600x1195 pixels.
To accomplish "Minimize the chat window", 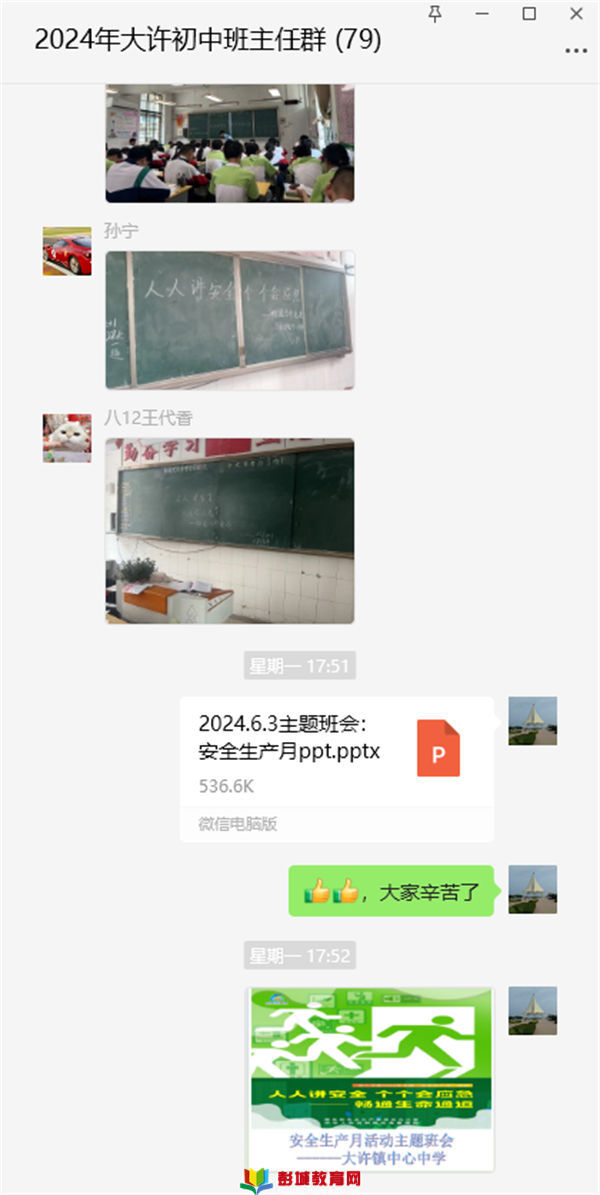I will click(x=482, y=14).
